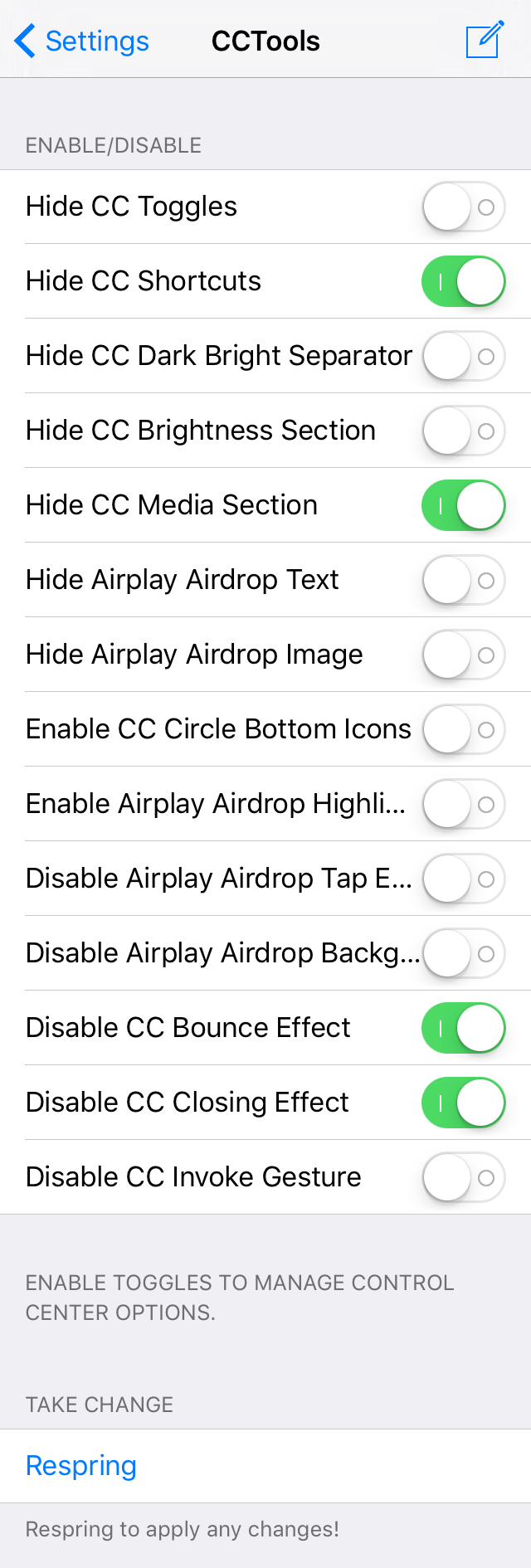Enable Hide CC Toggles switch
Screen dimensions: 531x1568
pos(463,207)
